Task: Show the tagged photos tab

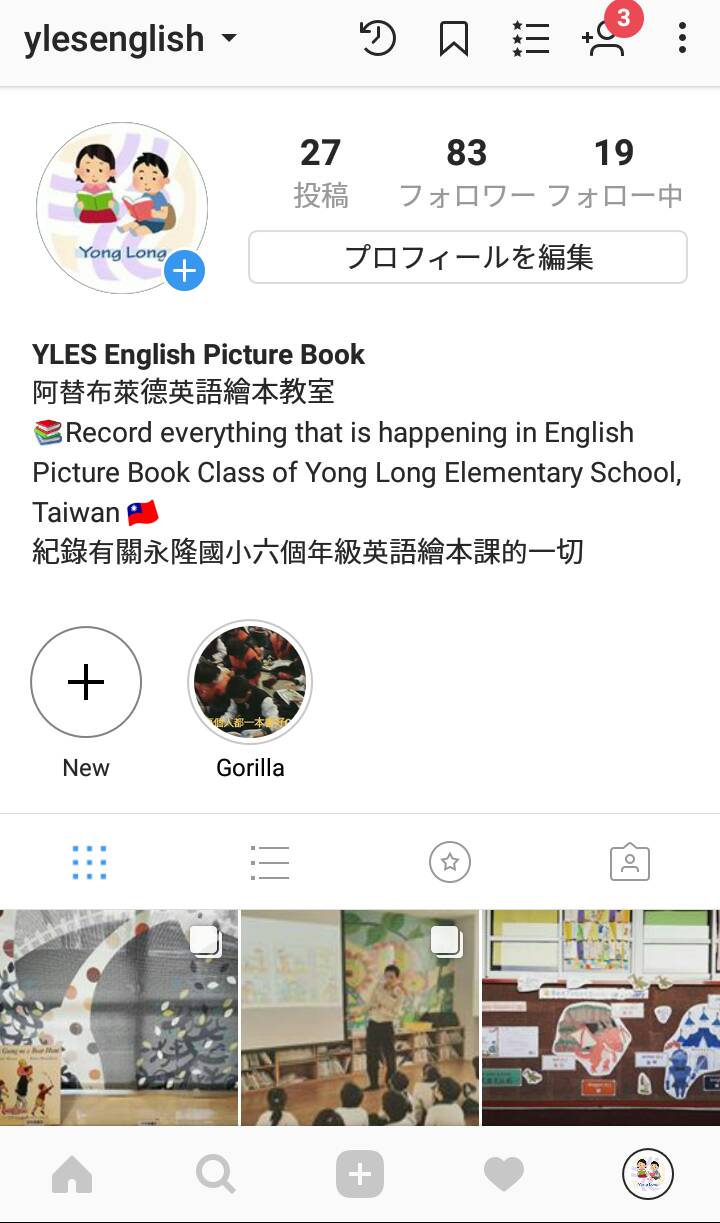Action: (630, 862)
